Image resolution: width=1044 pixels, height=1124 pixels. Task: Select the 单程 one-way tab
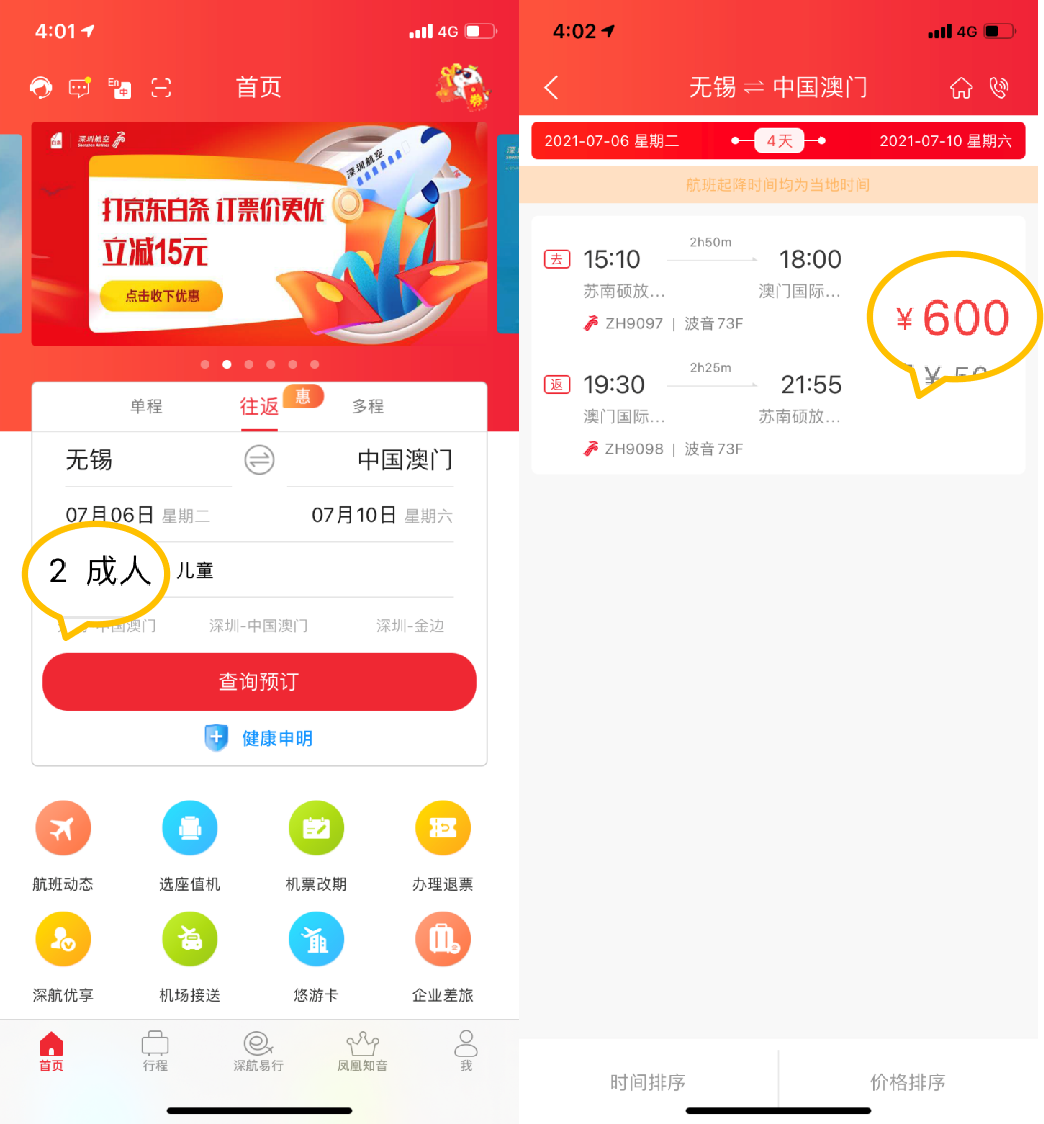pos(146,406)
